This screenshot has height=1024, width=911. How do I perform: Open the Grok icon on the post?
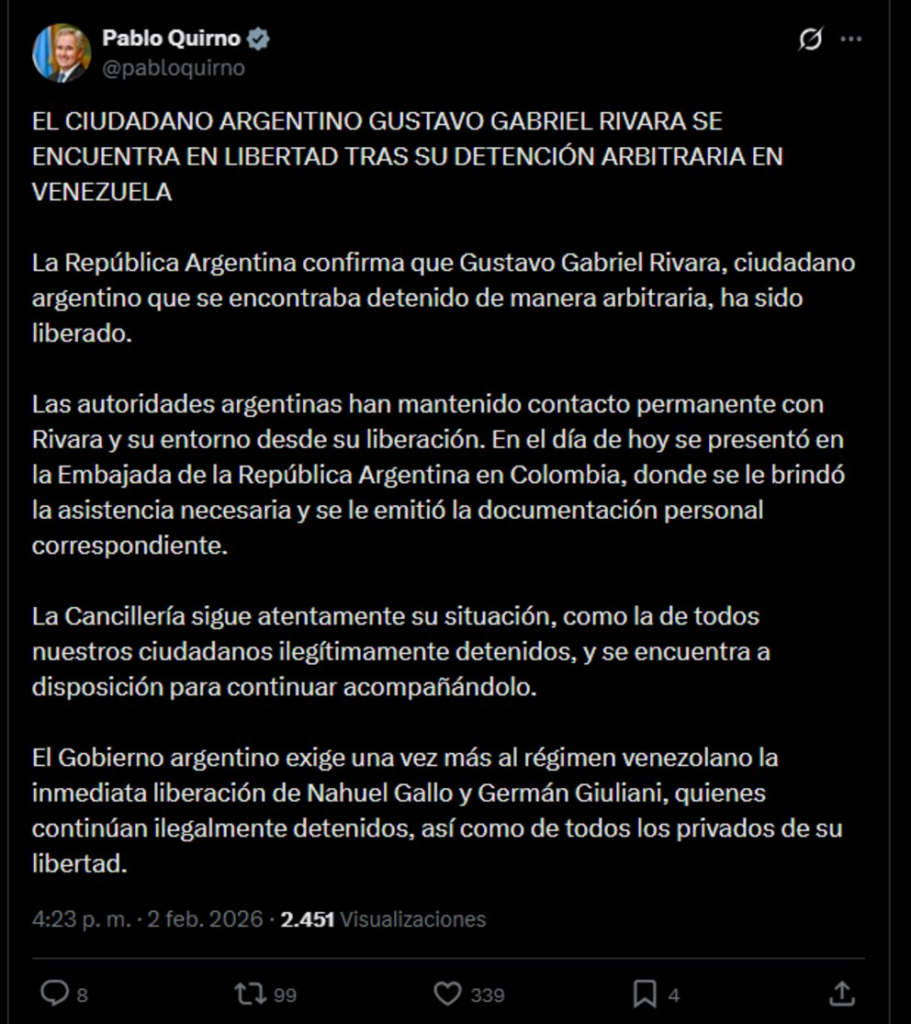click(x=810, y=39)
